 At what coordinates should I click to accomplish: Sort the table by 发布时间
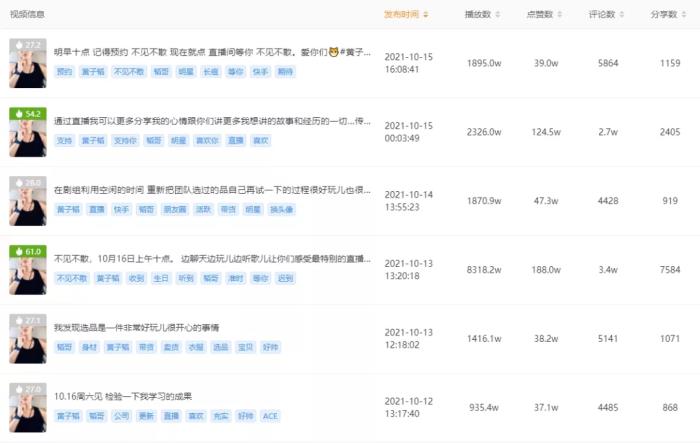pyautogui.click(x=406, y=15)
